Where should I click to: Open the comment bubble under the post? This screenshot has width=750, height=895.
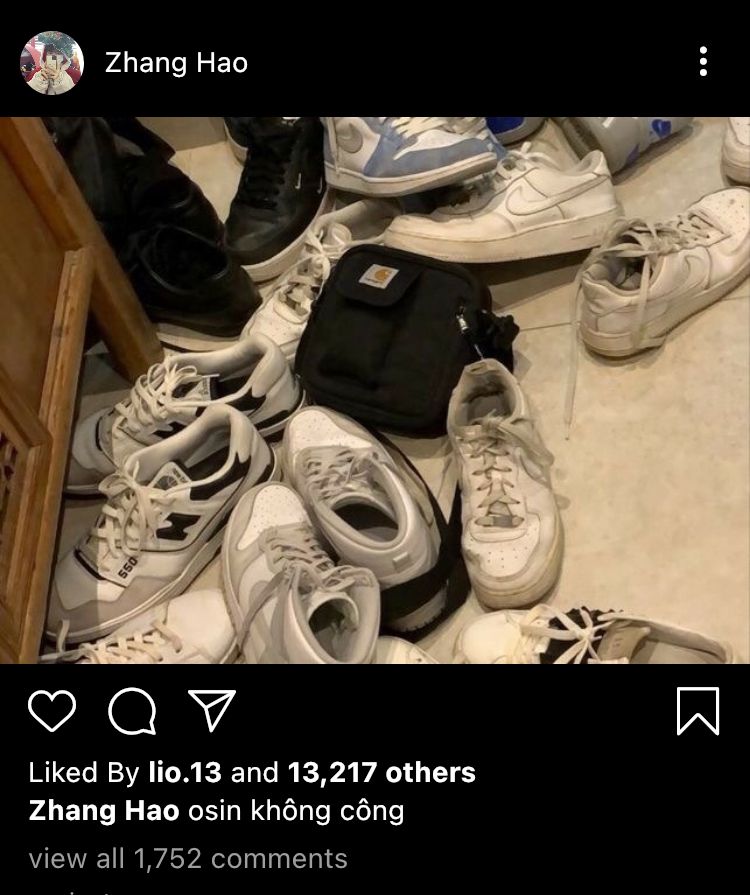point(132,712)
